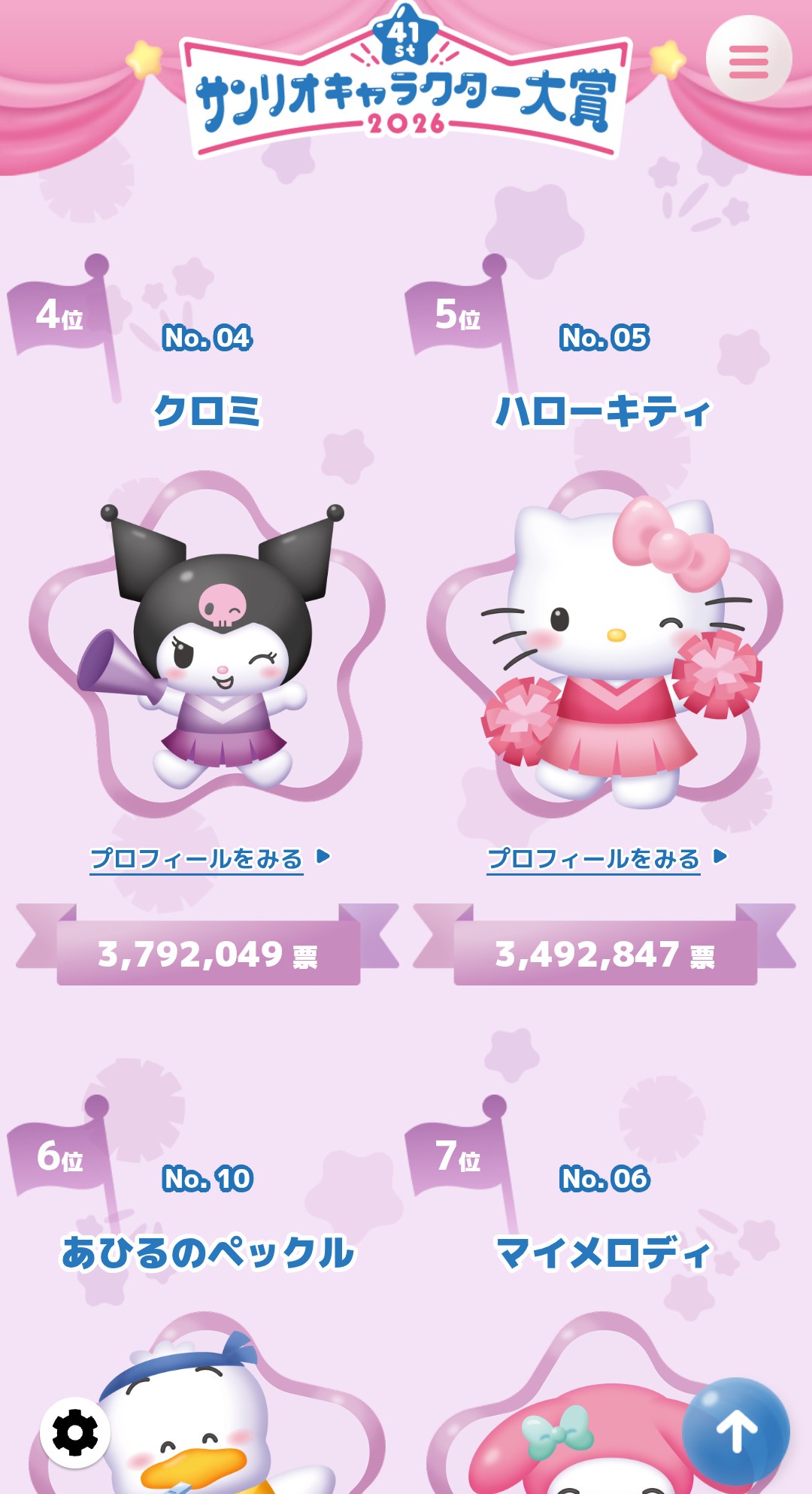Open the hamburger menu
The width and height of the screenshot is (812, 1494).
pyautogui.click(x=748, y=59)
